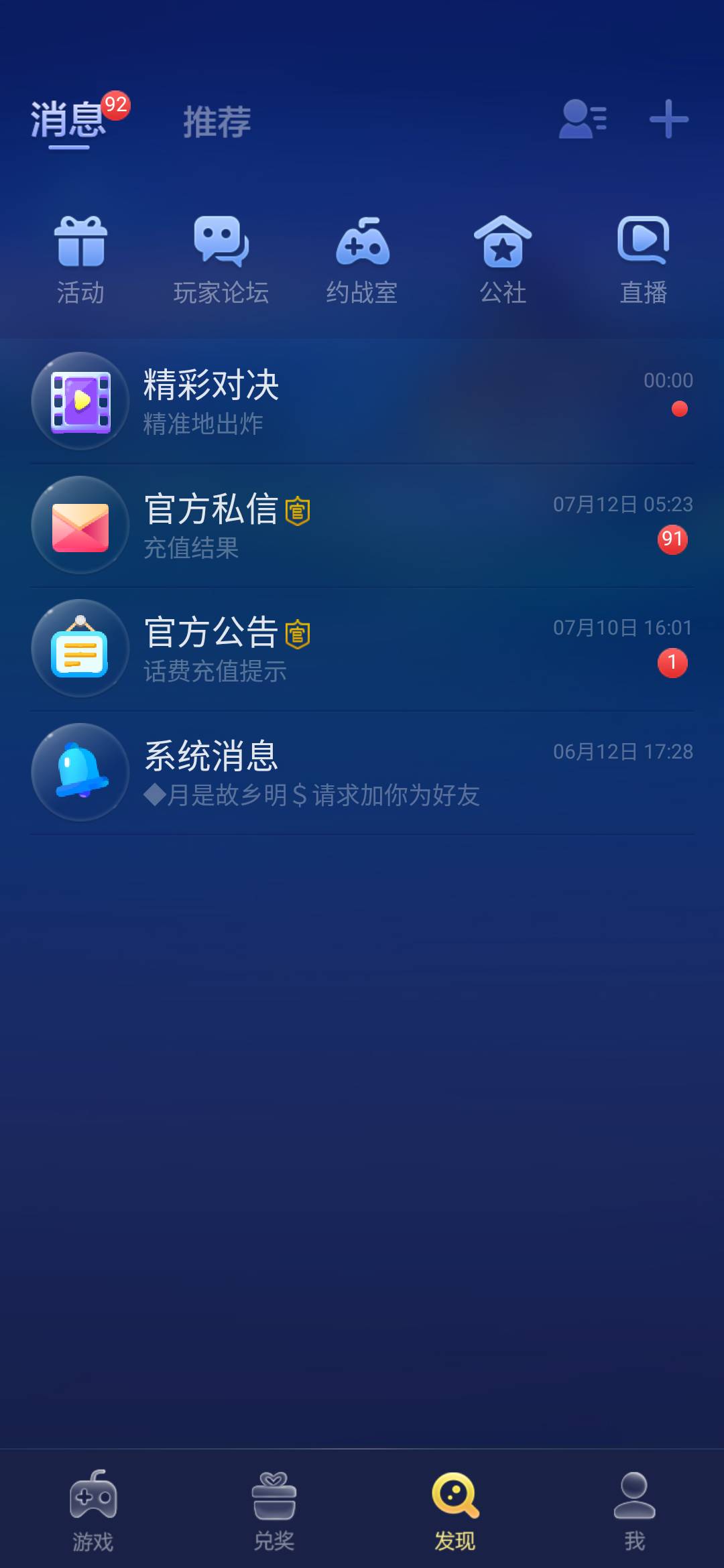Open the 活动 (Activities) icon
Image resolution: width=724 pixels, height=1568 pixels.
click(80, 258)
